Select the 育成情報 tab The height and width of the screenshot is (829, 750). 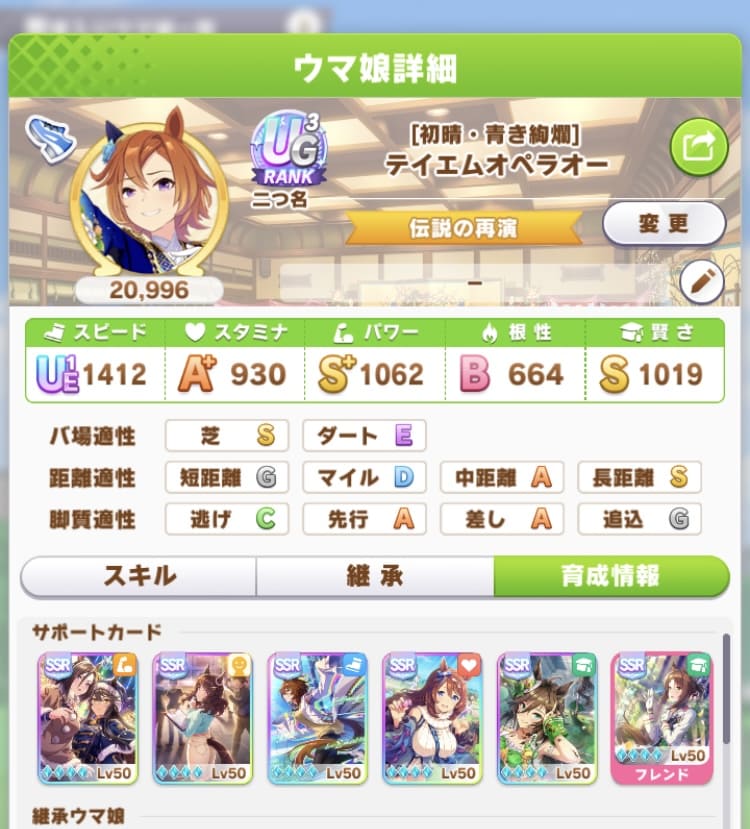(611, 576)
